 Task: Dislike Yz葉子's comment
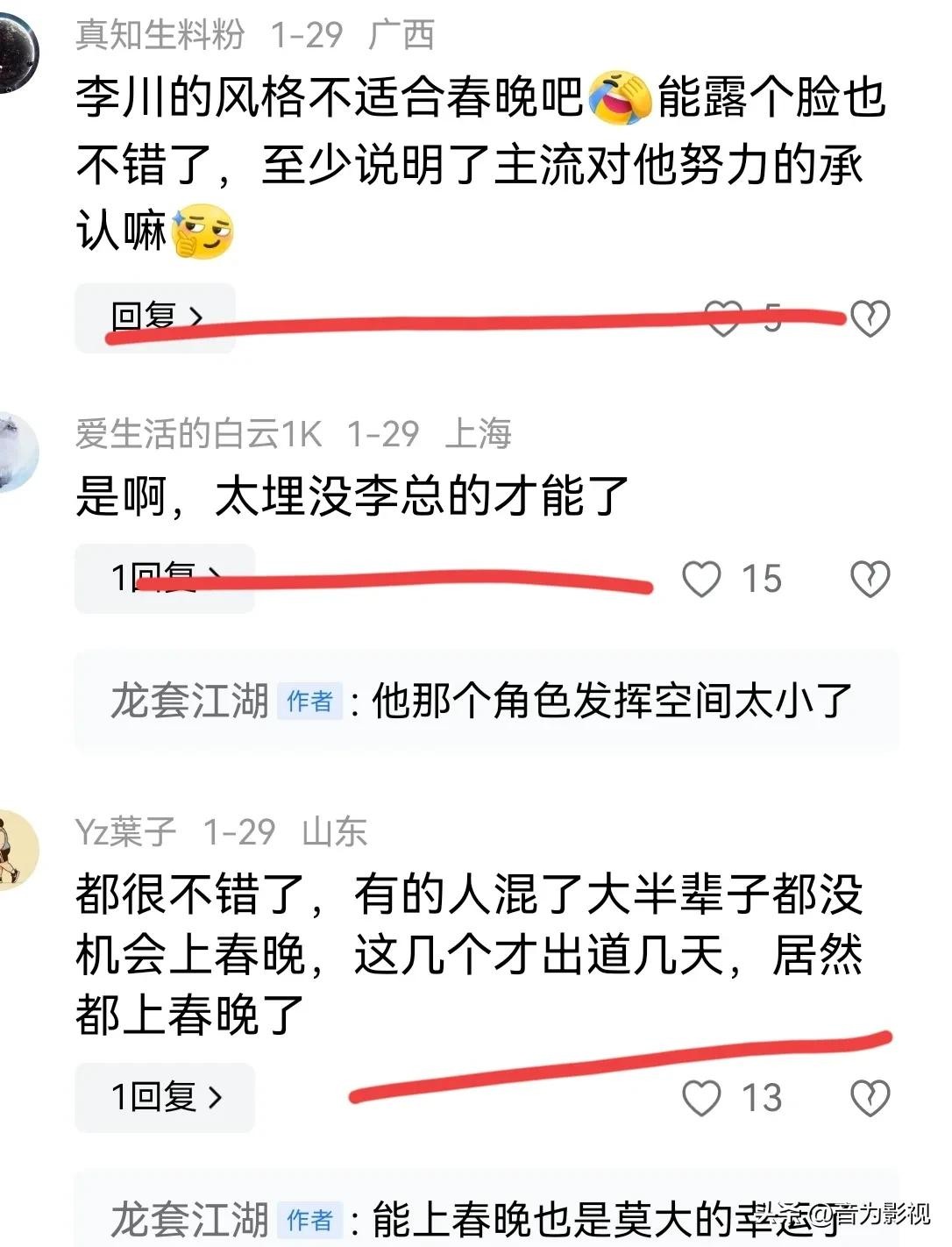870,1098
